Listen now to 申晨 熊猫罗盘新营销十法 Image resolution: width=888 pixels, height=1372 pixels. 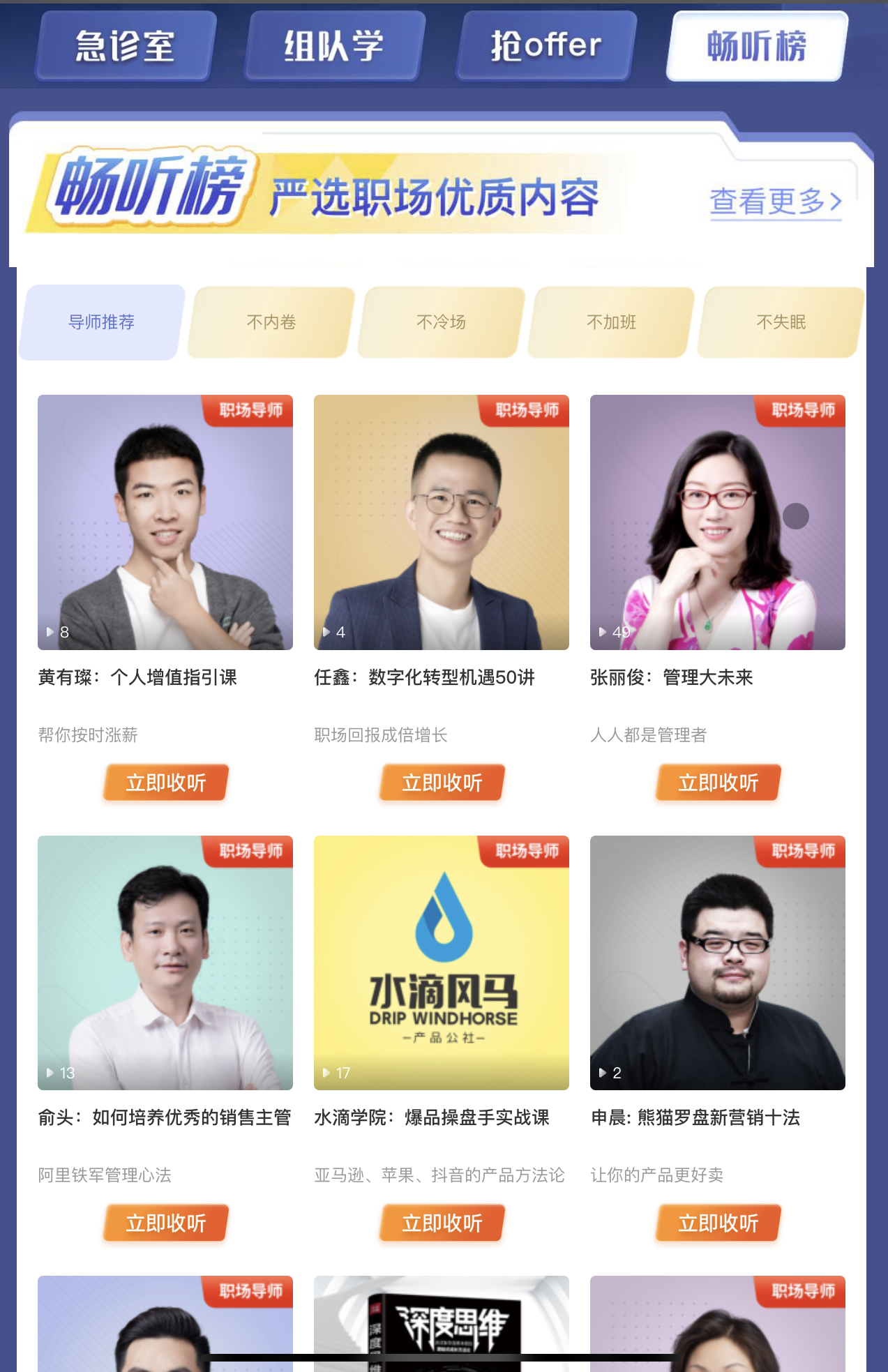718,1223
